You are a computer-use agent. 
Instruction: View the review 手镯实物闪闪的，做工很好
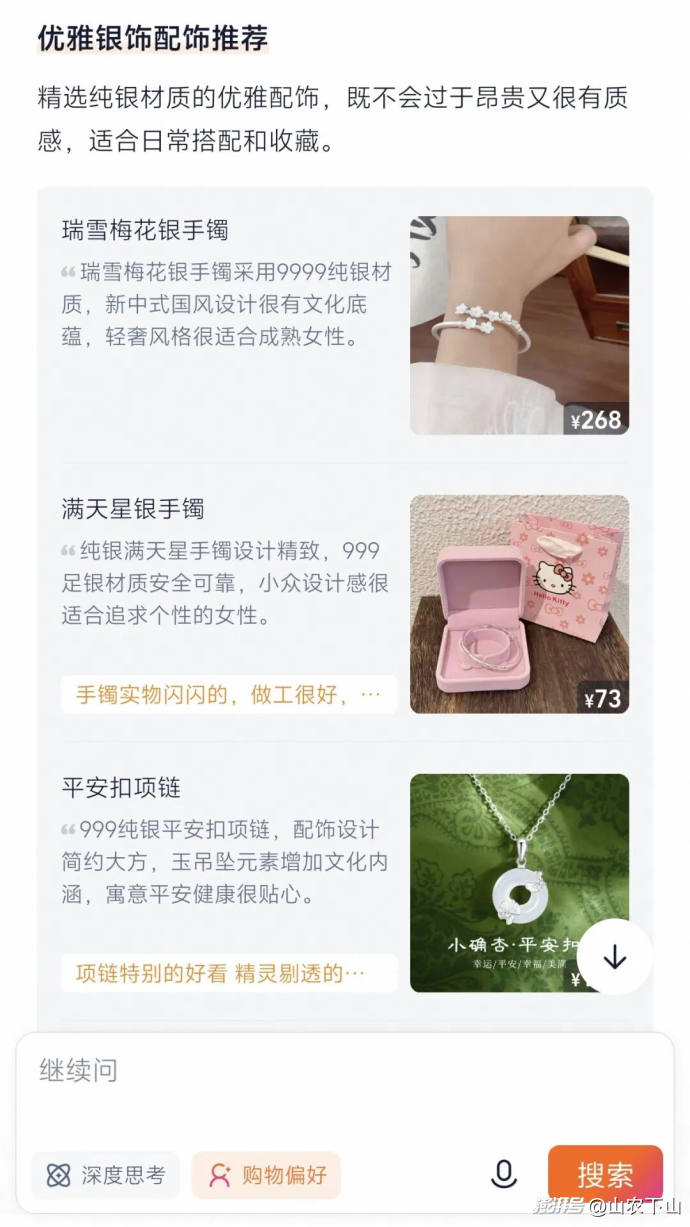tap(229, 694)
